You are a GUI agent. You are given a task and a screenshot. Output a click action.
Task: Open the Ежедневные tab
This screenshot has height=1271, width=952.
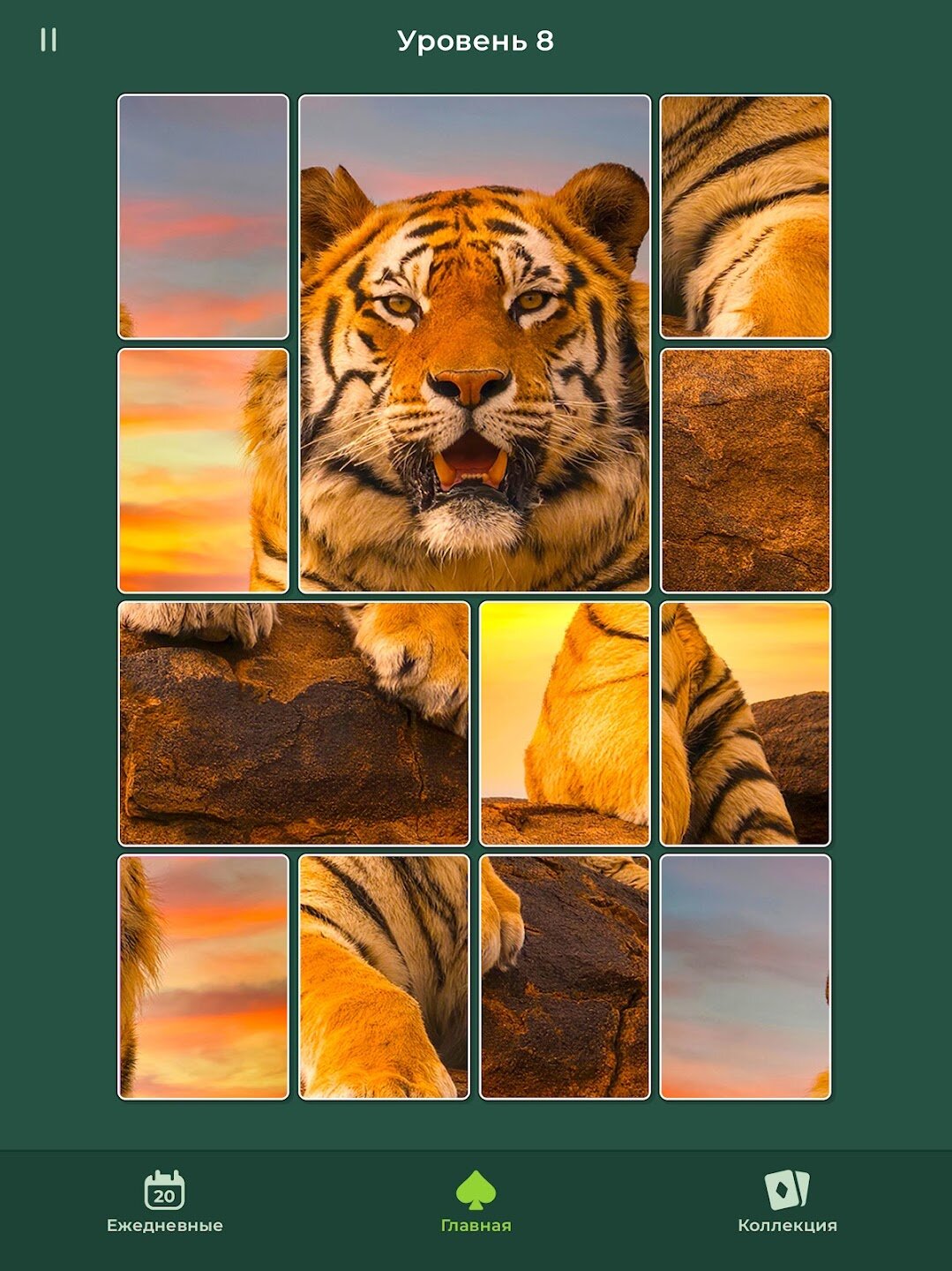click(165, 1201)
